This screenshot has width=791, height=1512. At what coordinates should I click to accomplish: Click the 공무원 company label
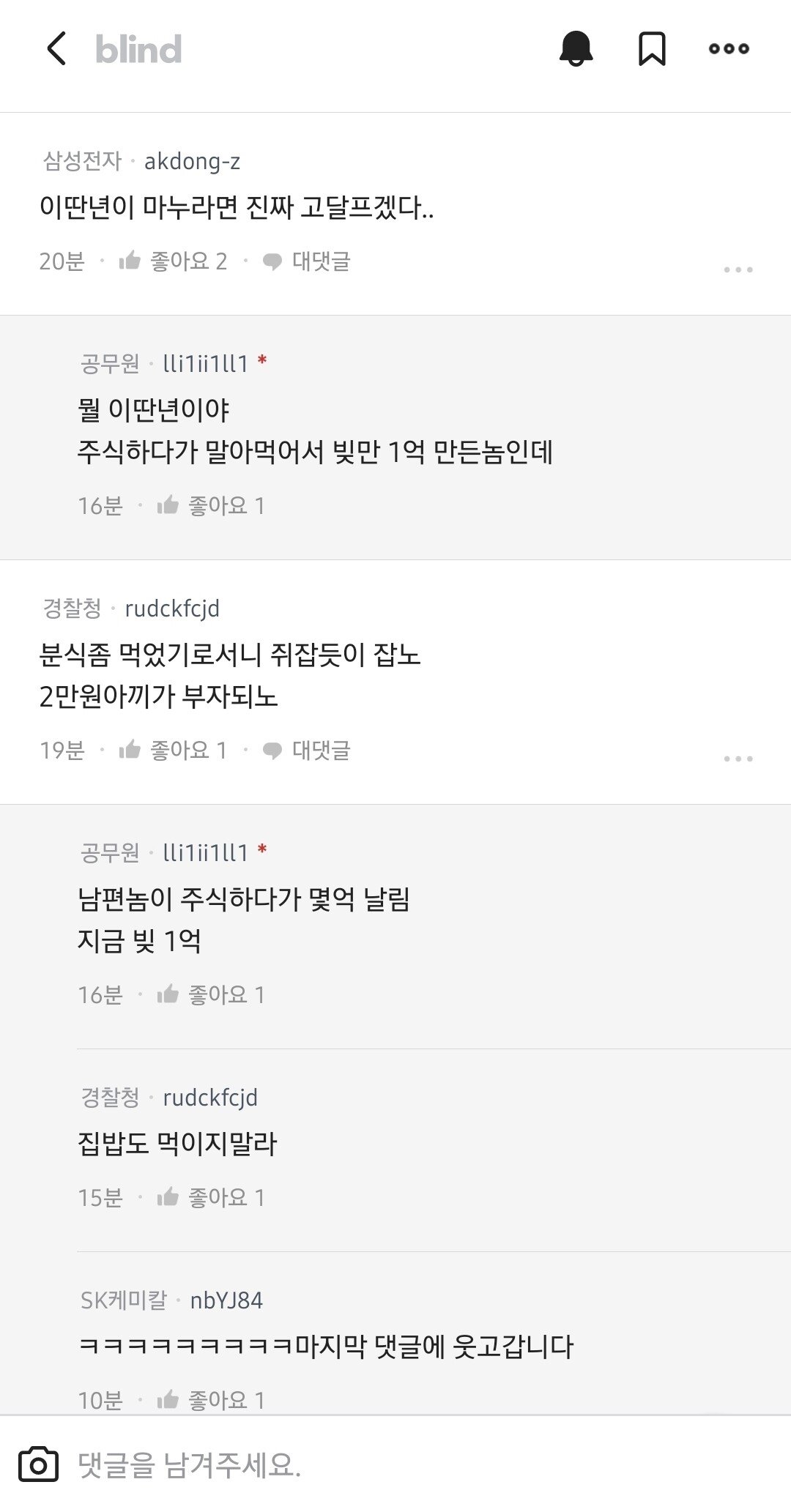click(x=110, y=362)
